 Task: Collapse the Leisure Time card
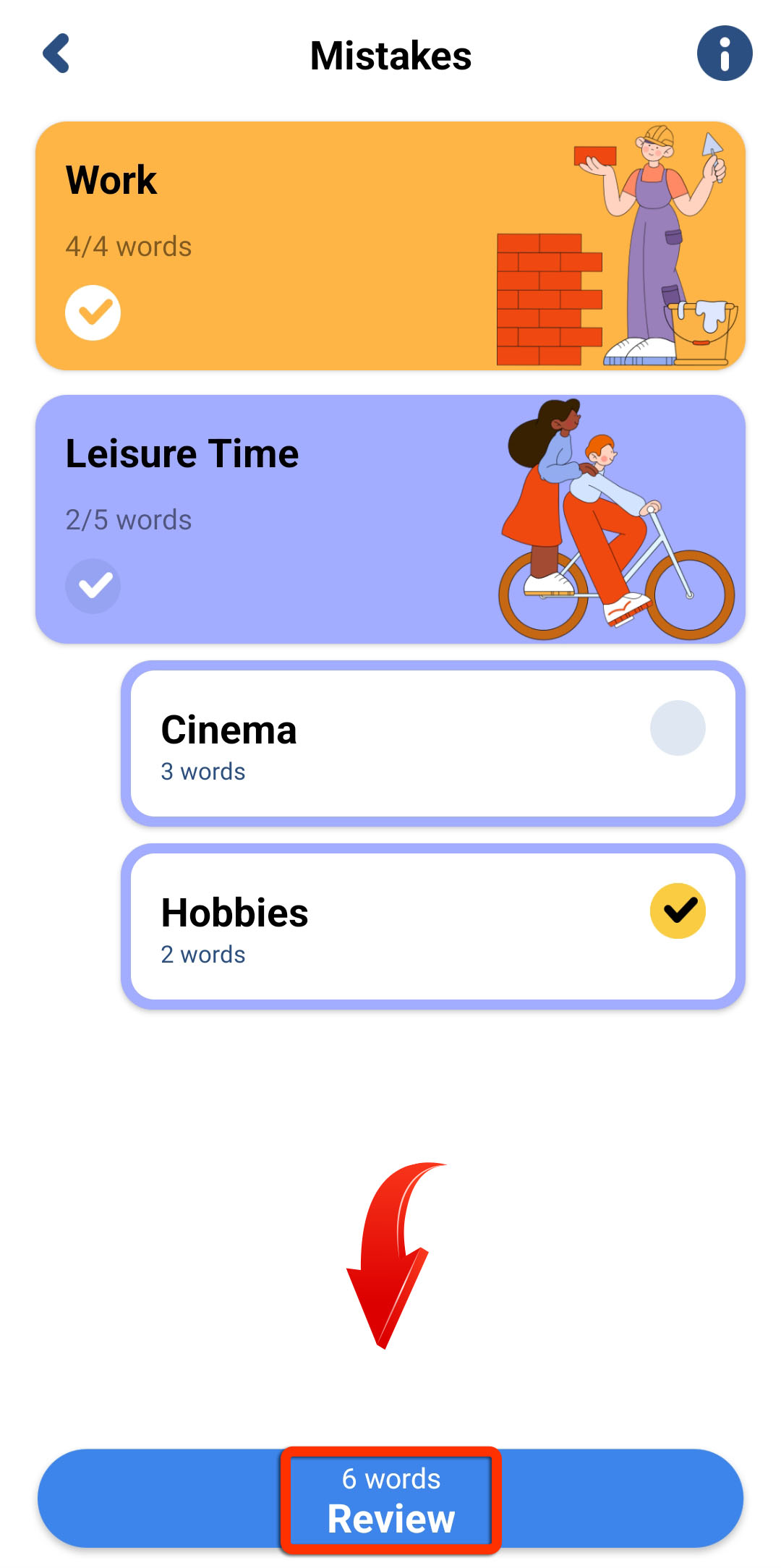point(390,519)
